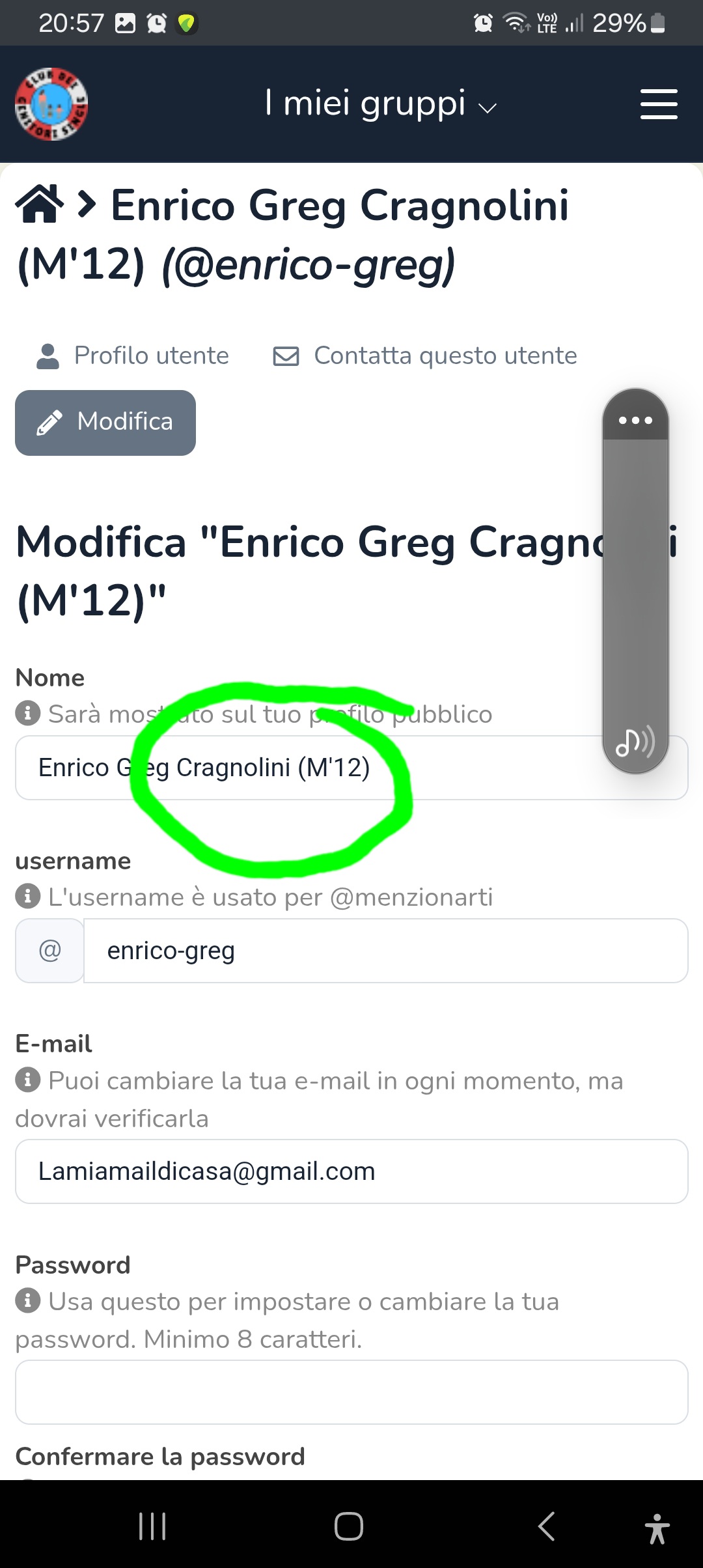This screenshot has height=1568, width=703.
Task: Open the floating panel's three-dot menu
Action: point(635,420)
